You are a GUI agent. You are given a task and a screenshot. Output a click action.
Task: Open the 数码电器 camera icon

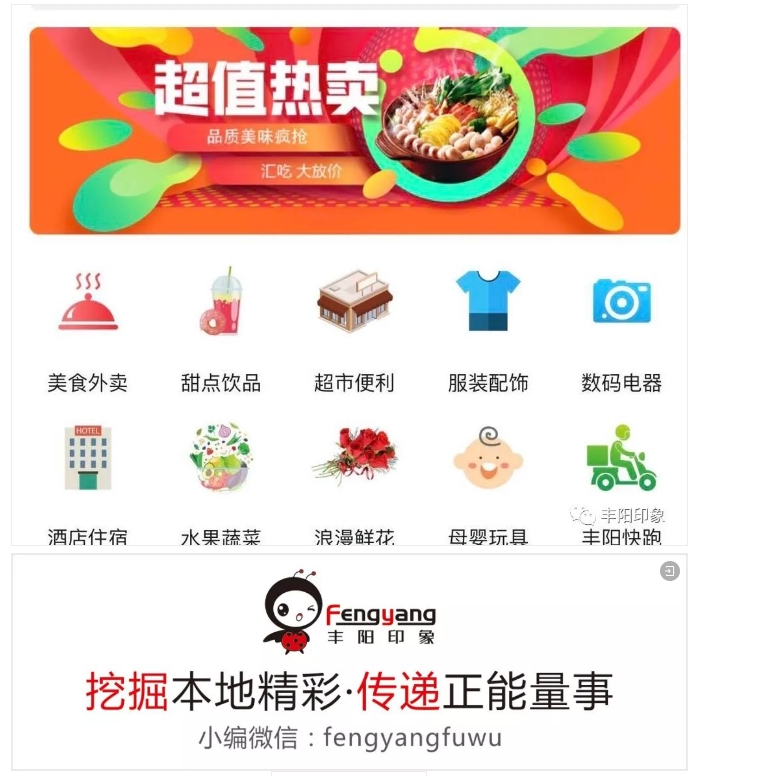(622, 300)
